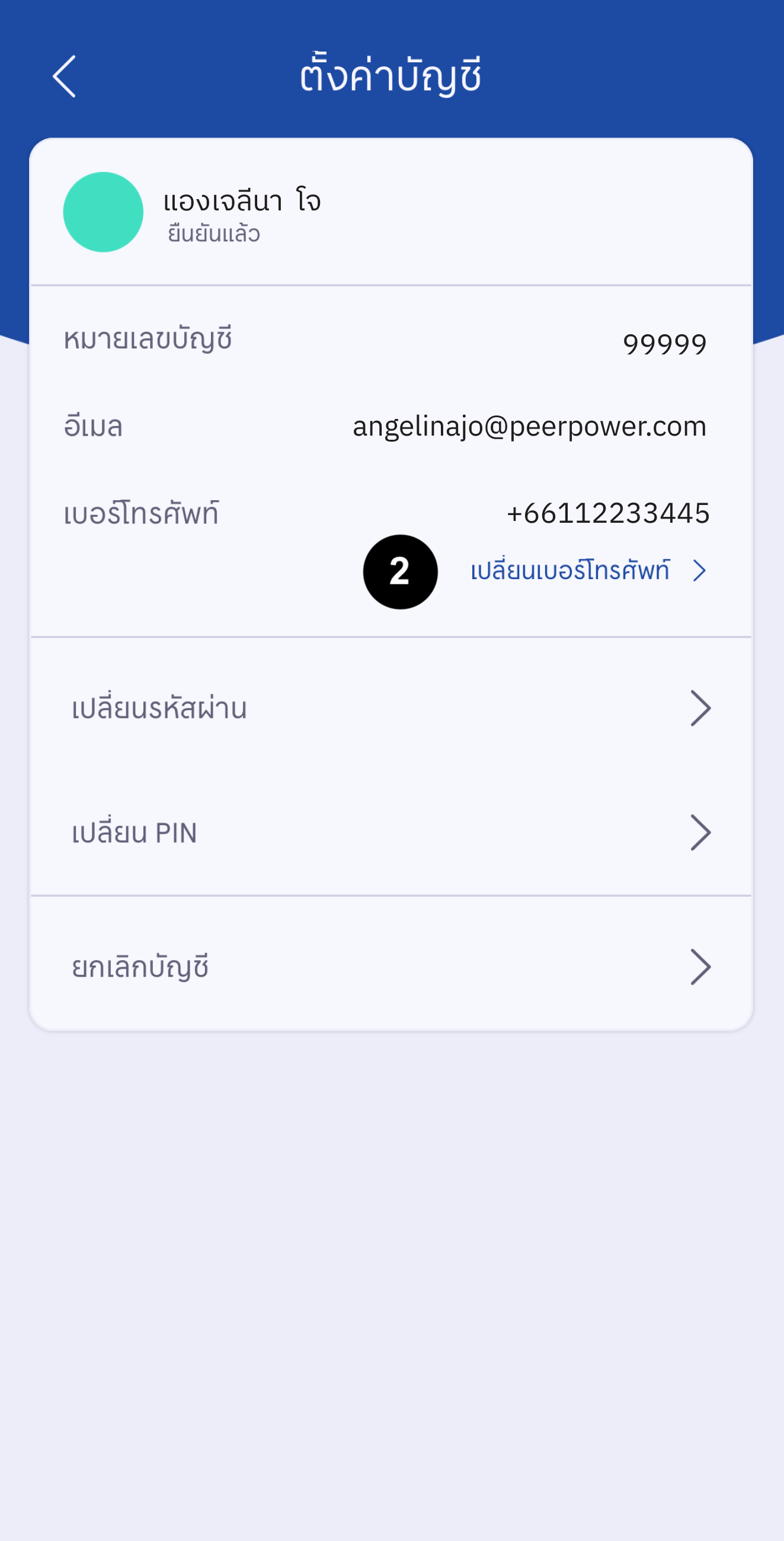Open เปลี่ยนรหัสผ่าน to change password

pos(391,708)
